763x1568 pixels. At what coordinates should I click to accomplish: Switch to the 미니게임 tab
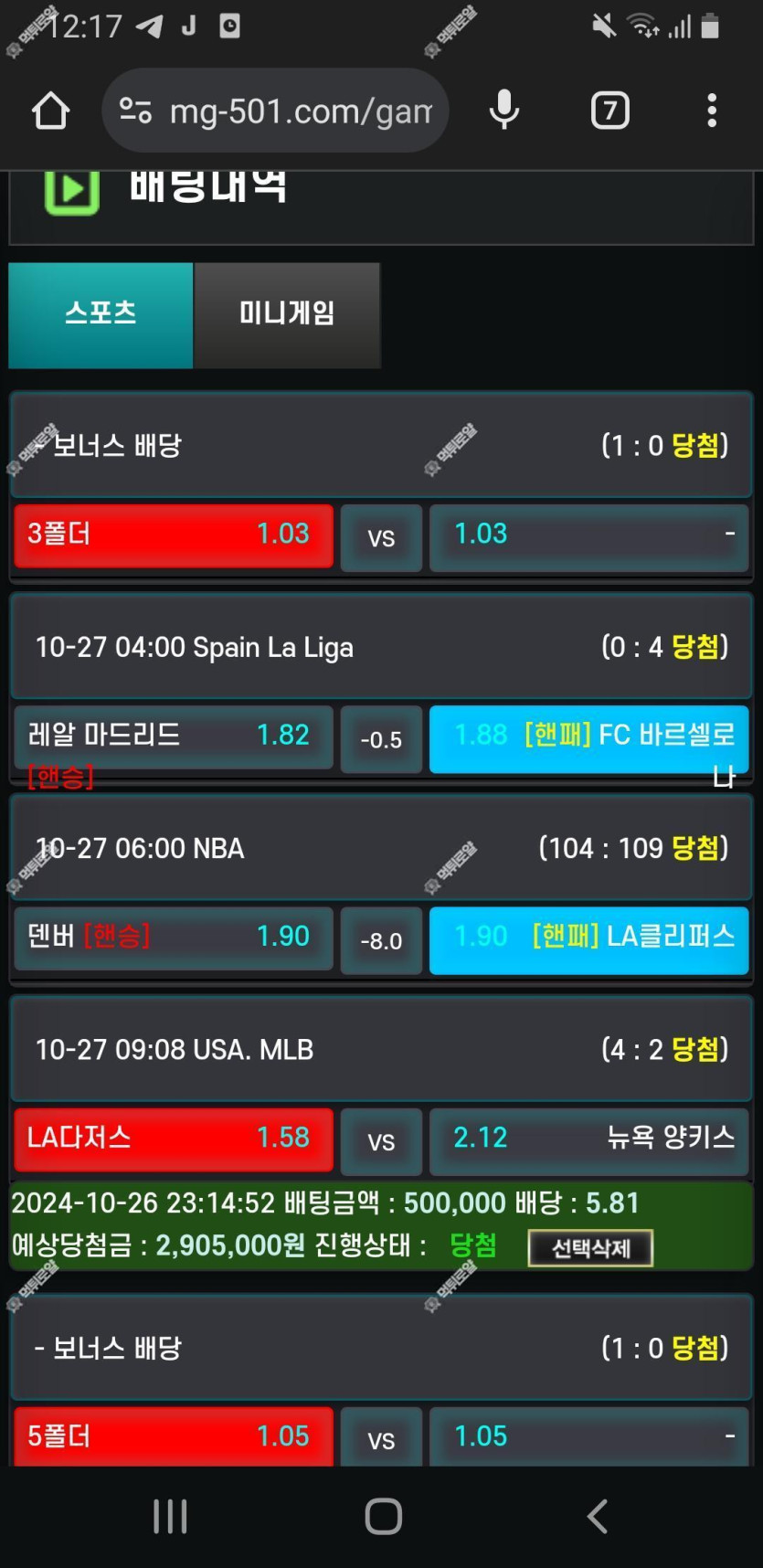tap(287, 315)
